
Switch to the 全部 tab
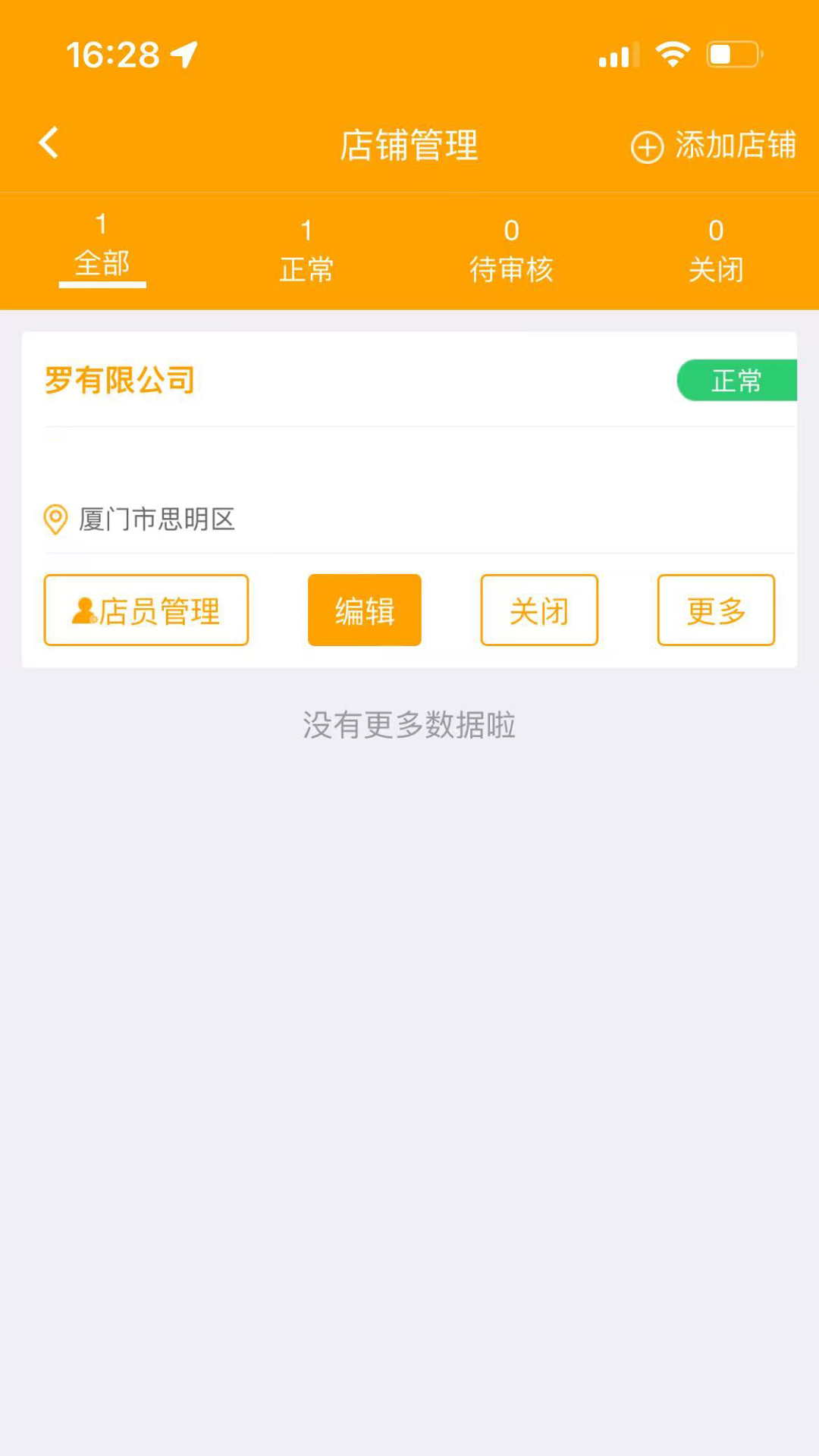(102, 249)
